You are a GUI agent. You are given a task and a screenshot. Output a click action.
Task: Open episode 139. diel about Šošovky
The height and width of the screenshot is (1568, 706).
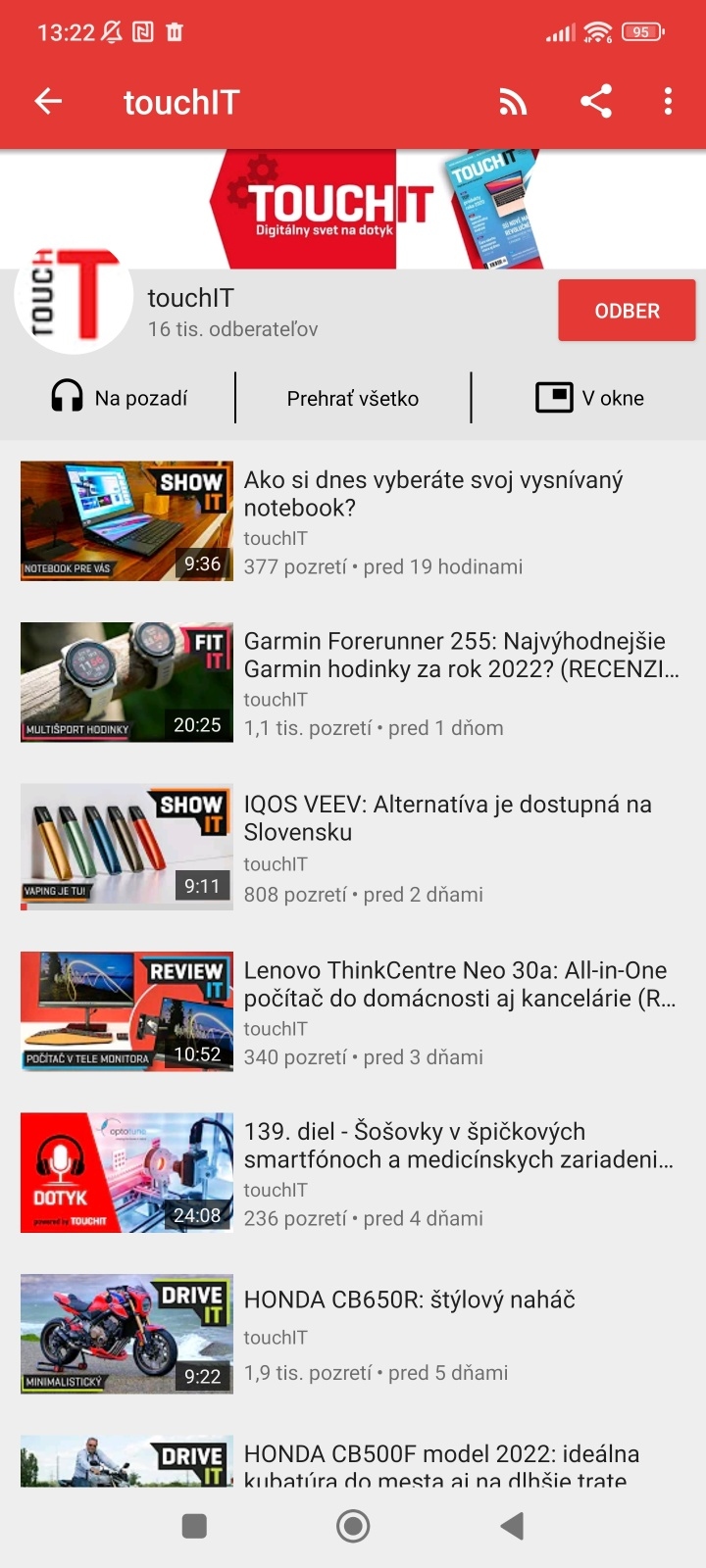coord(457,1145)
